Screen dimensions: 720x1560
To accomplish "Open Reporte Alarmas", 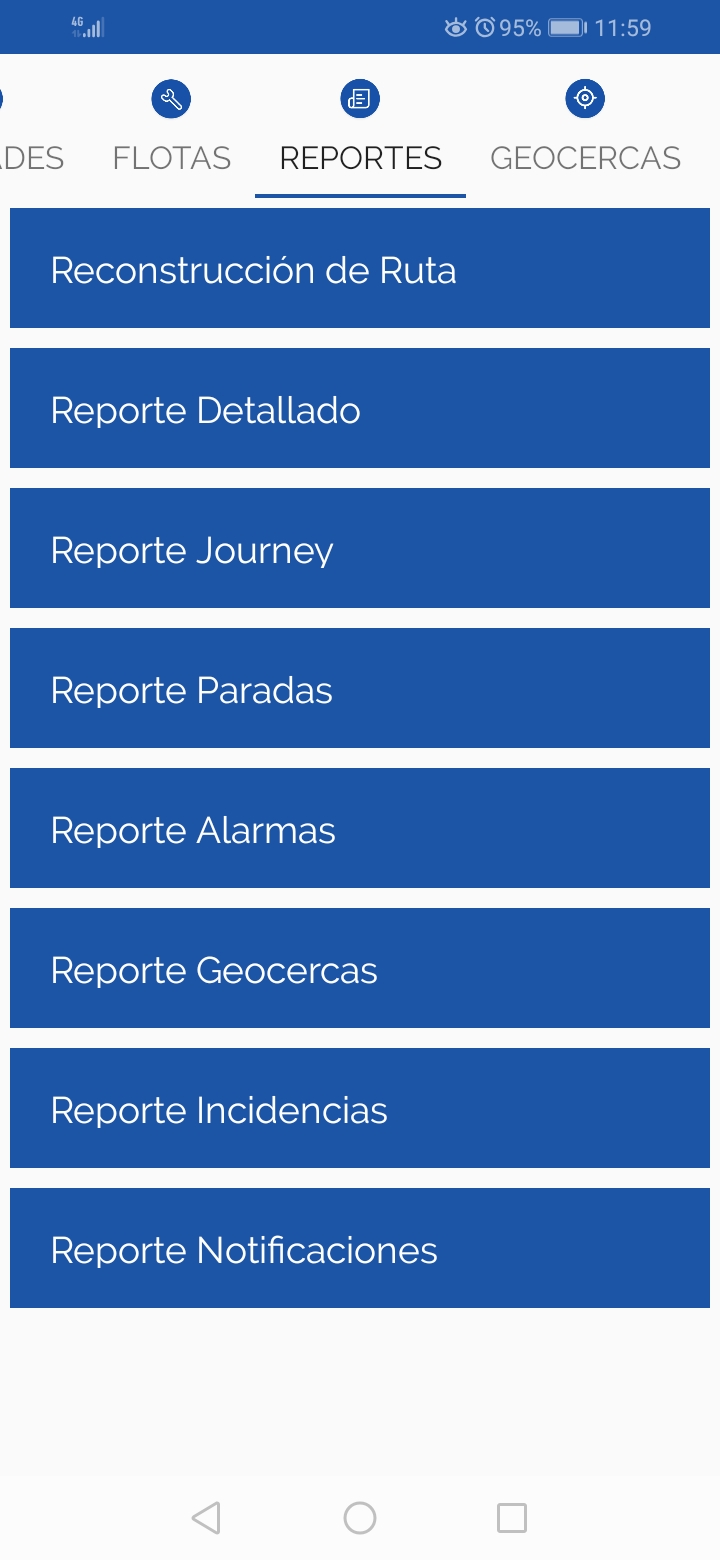I will pos(360,829).
